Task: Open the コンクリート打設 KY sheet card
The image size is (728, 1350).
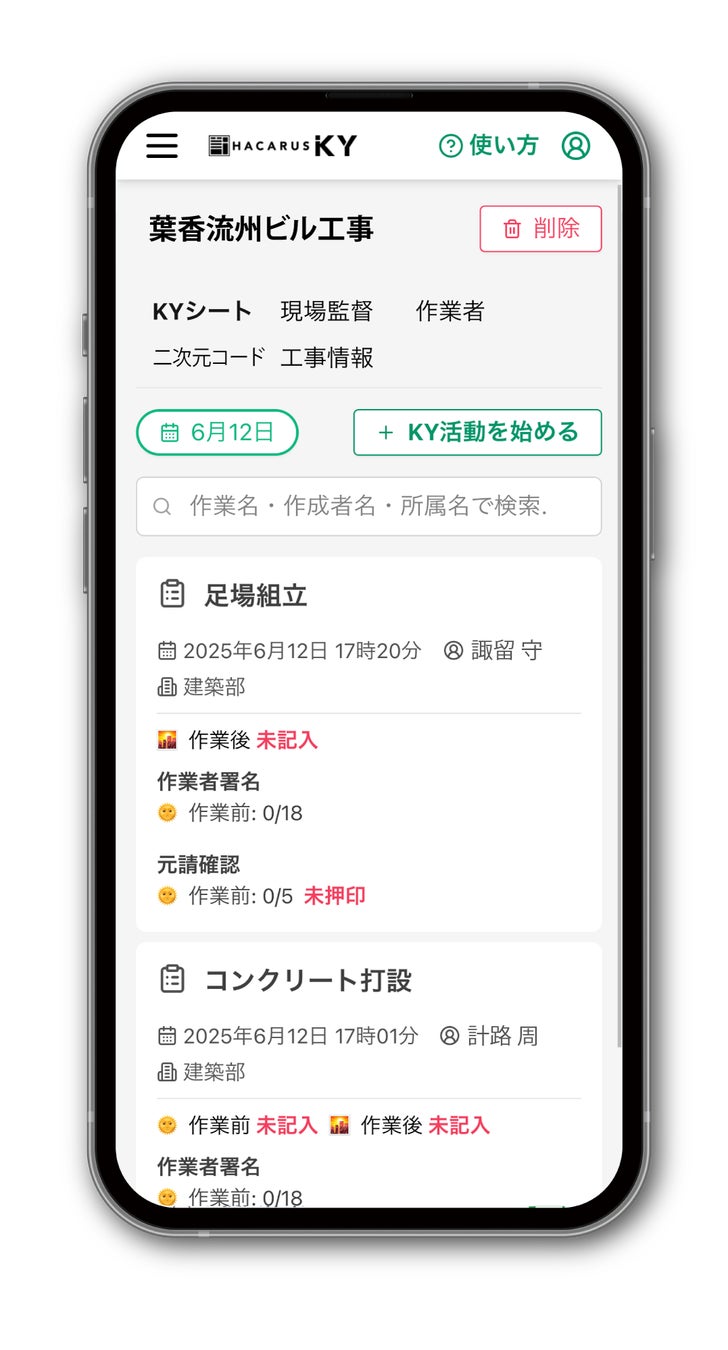Action: [x=369, y=1075]
